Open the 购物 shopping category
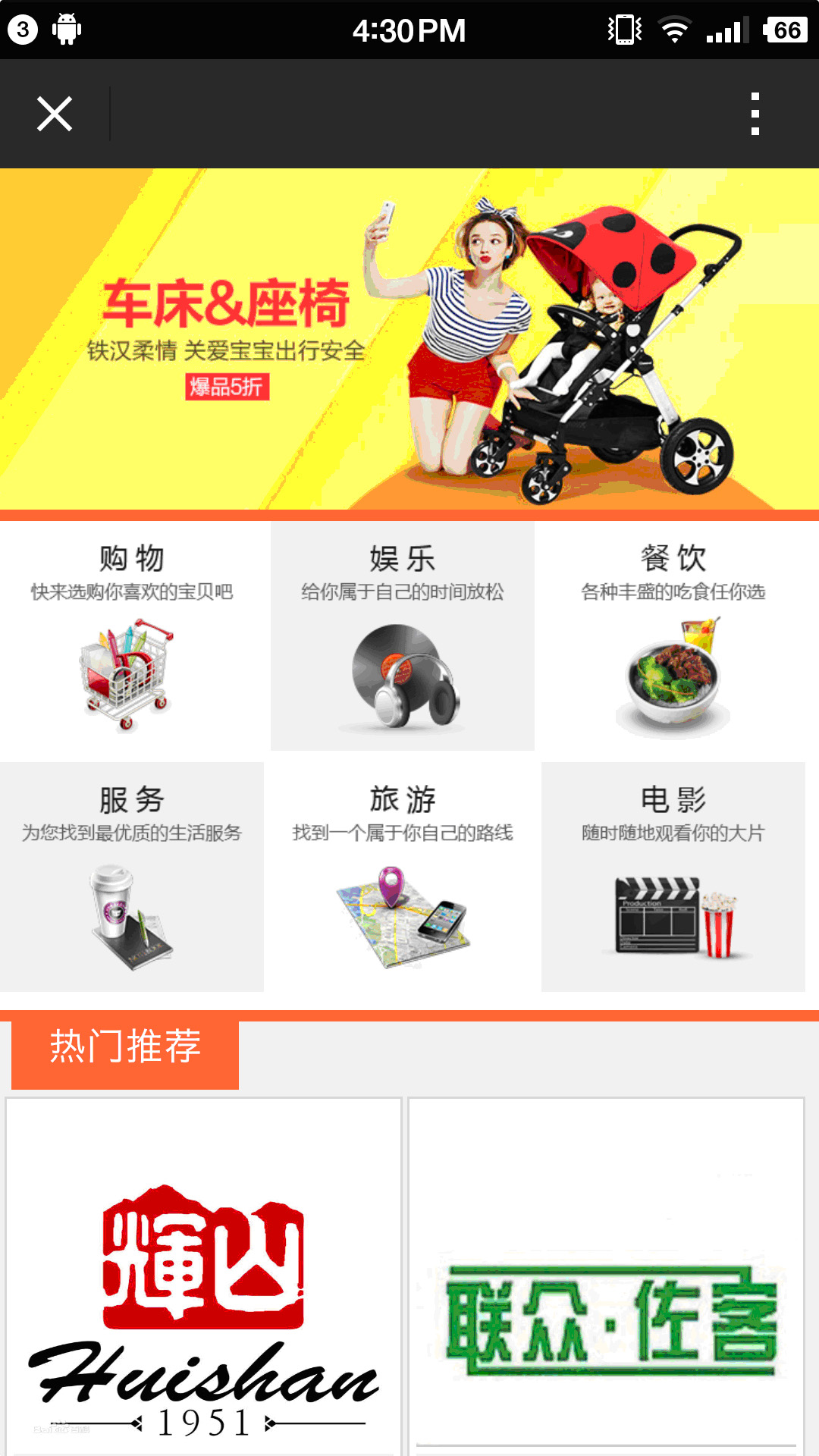 [x=132, y=637]
